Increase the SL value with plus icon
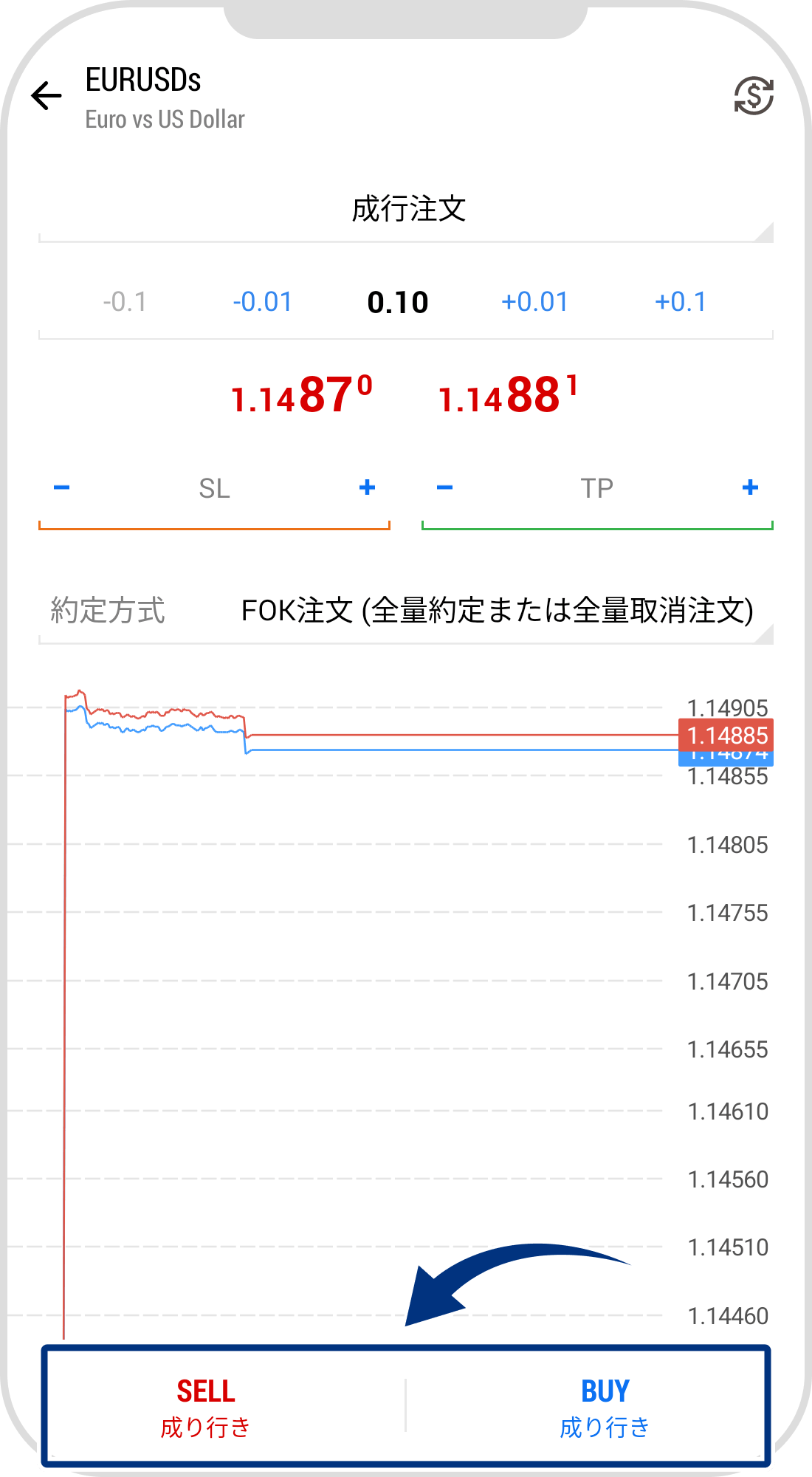812x1477 pixels. point(367,487)
